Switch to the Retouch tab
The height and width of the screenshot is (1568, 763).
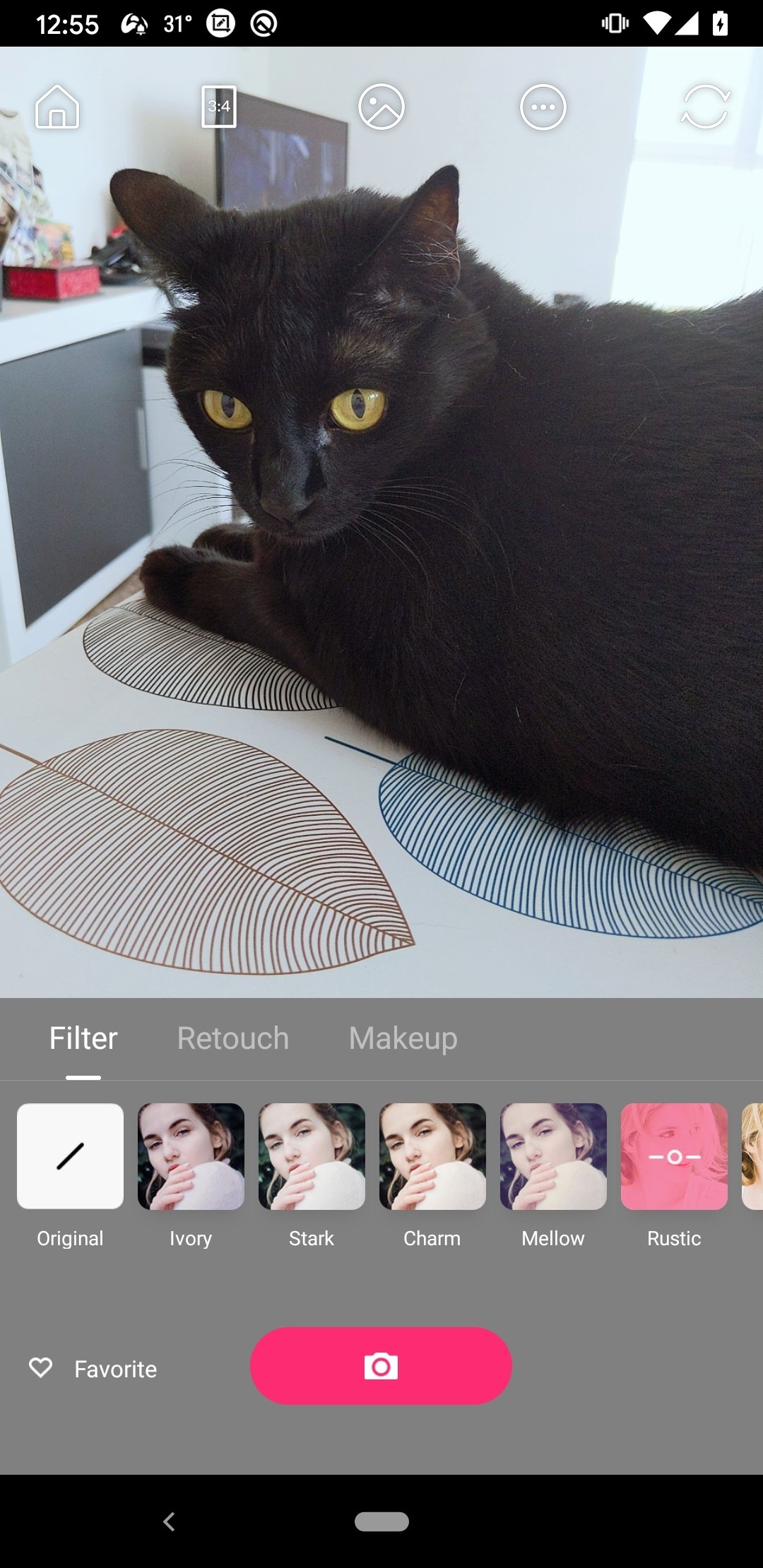[x=233, y=1038]
